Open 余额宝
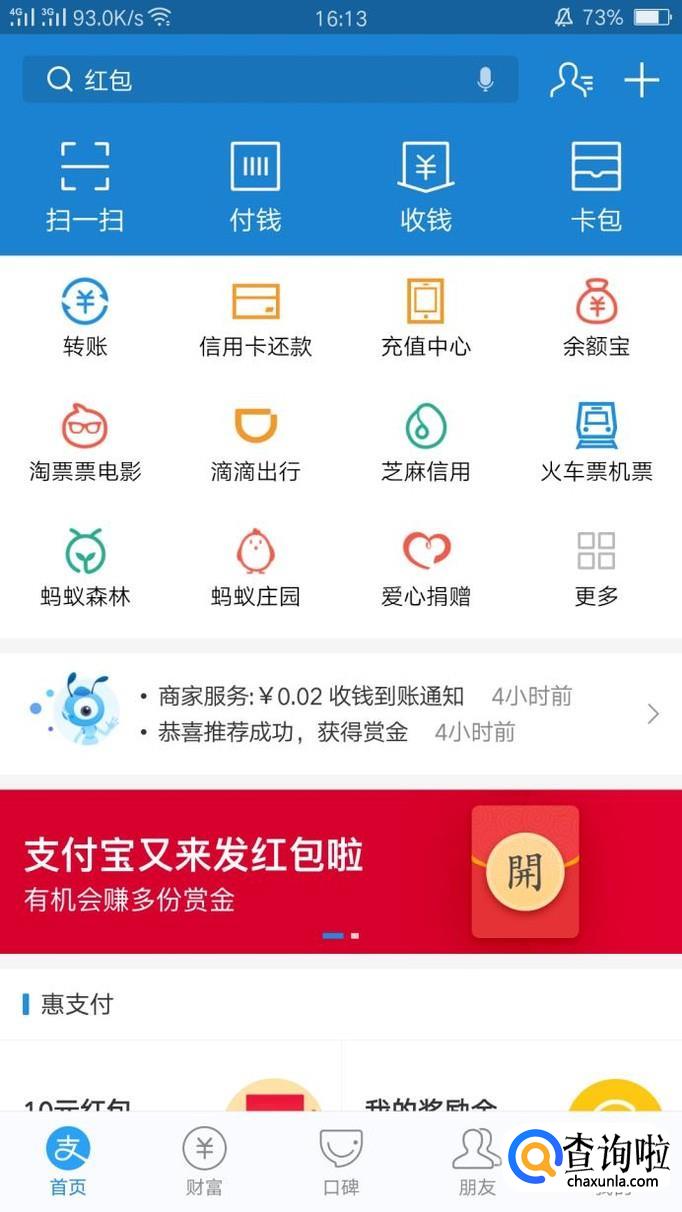This screenshot has height=1212, width=682. click(596, 318)
